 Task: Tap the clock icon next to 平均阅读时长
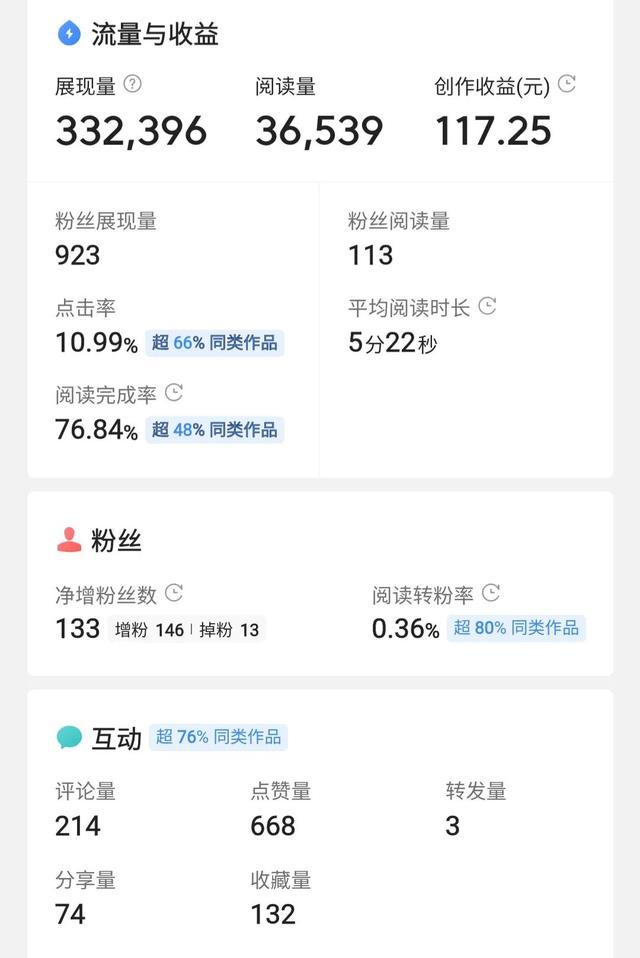click(487, 306)
